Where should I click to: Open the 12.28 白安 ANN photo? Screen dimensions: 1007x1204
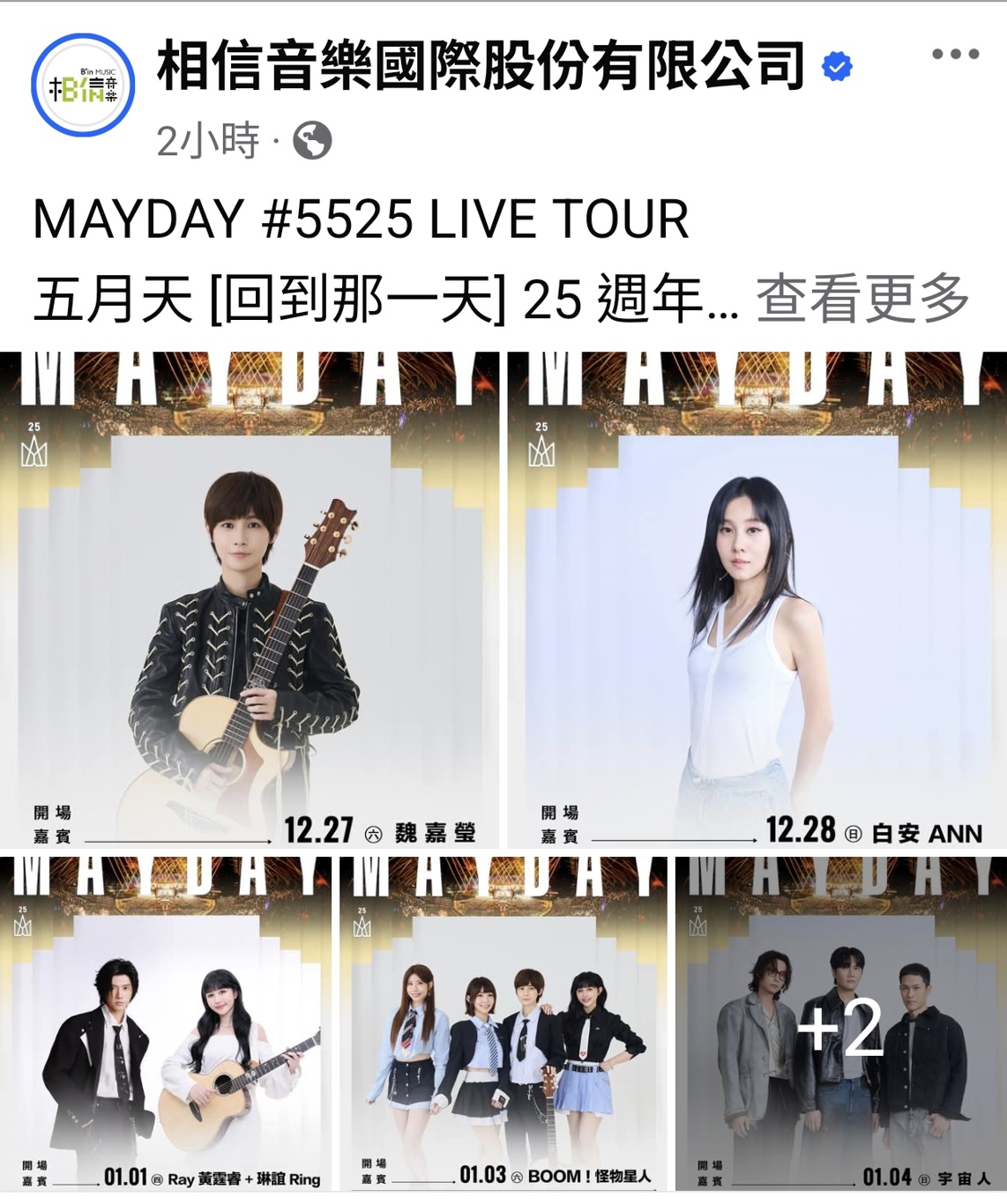[757, 599]
